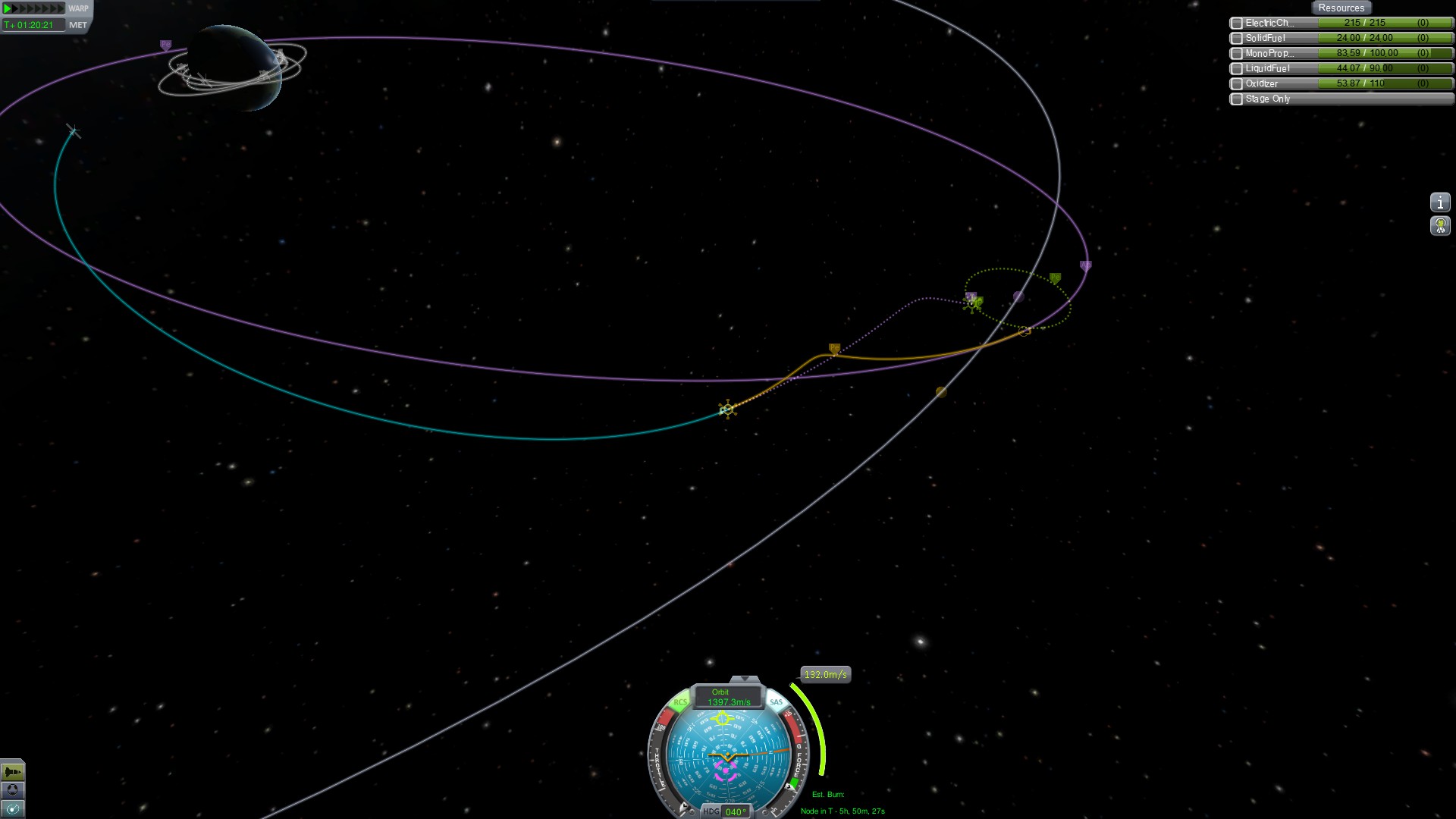Viewport: 1456px width, 819px height.
Task: Toggle the RCS indicator on navball
Action: pos(680,702)
